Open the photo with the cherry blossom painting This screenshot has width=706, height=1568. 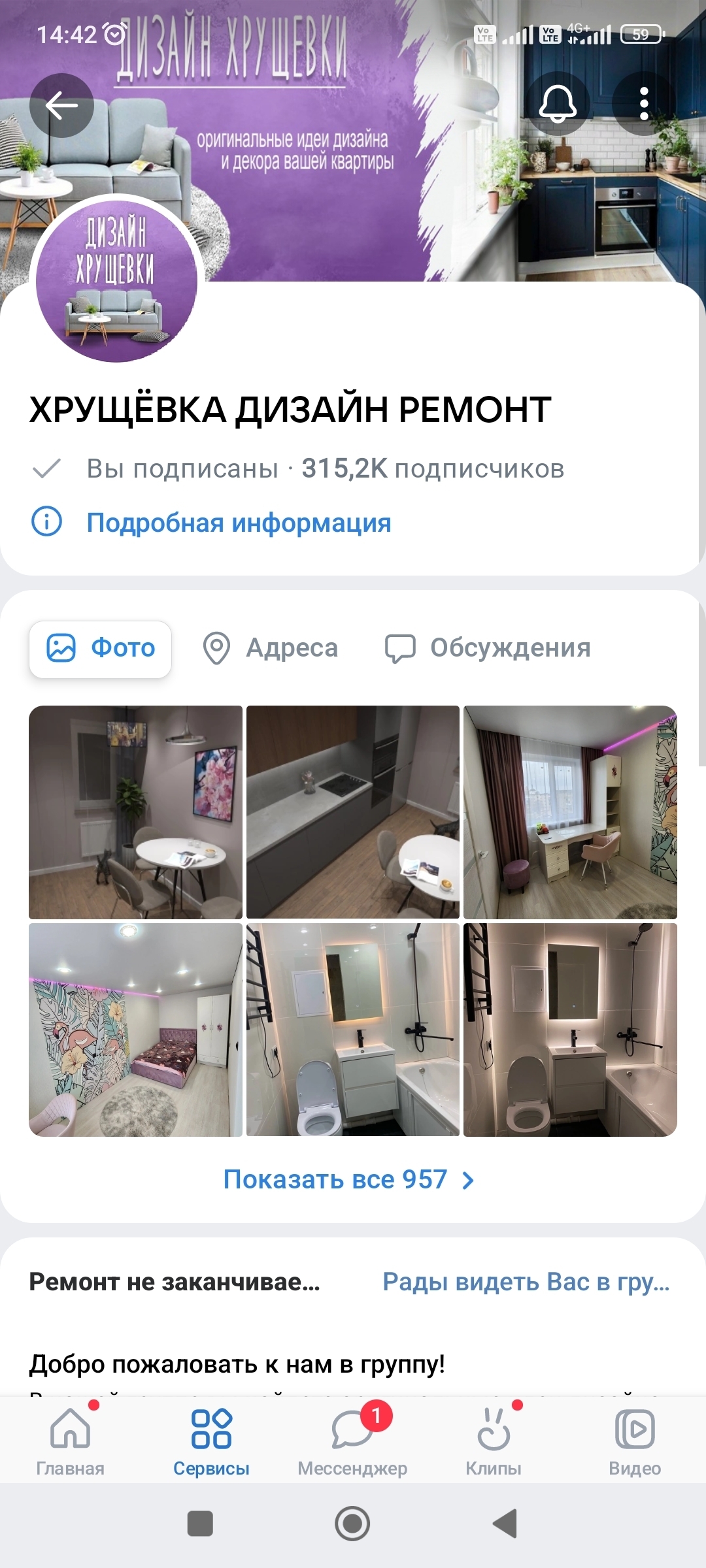tap(135, 812)
